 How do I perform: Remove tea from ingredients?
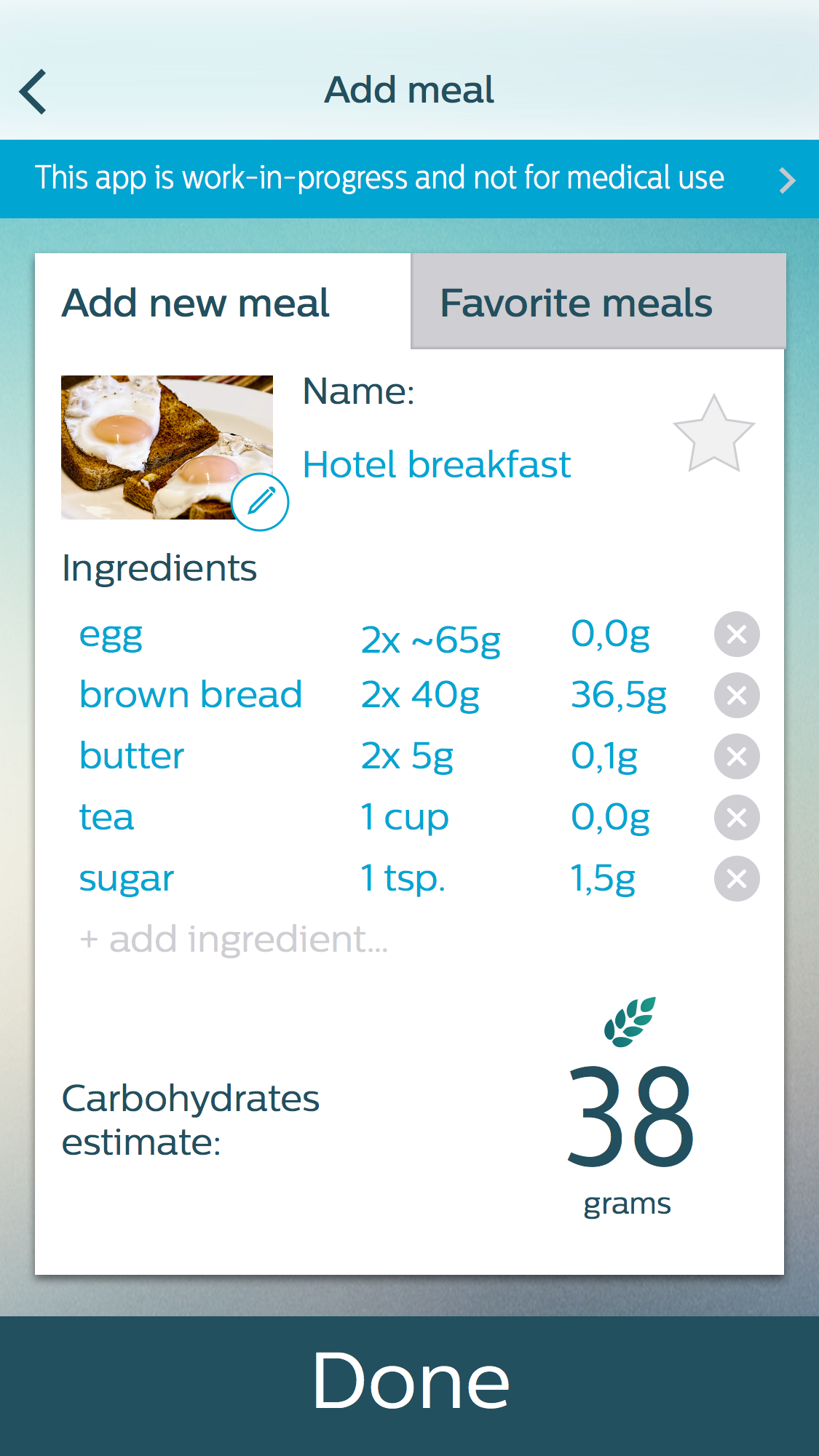(x=737, y=818)
